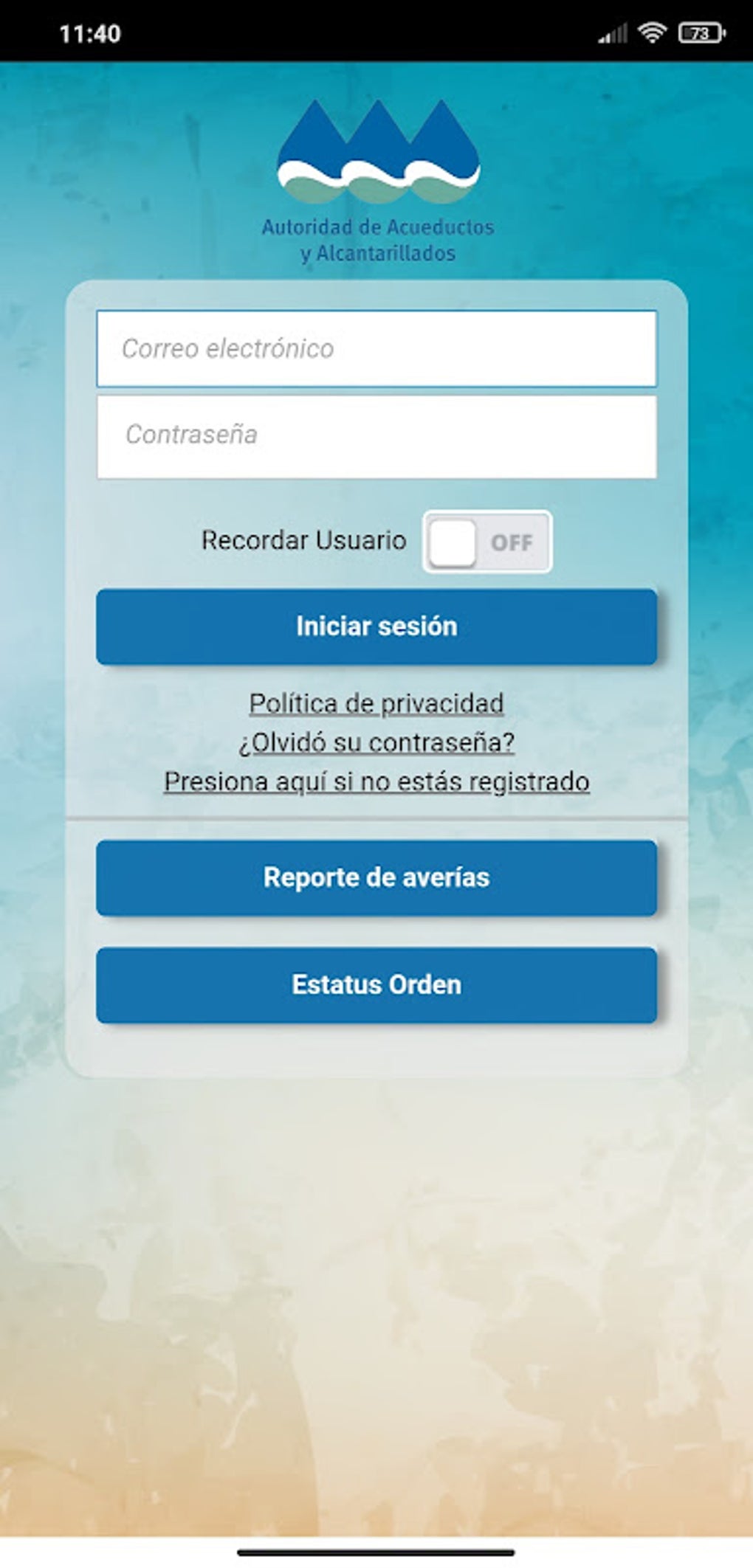Focus the Contraseña password field
The image size is (753, 1568).
(376, 436)
